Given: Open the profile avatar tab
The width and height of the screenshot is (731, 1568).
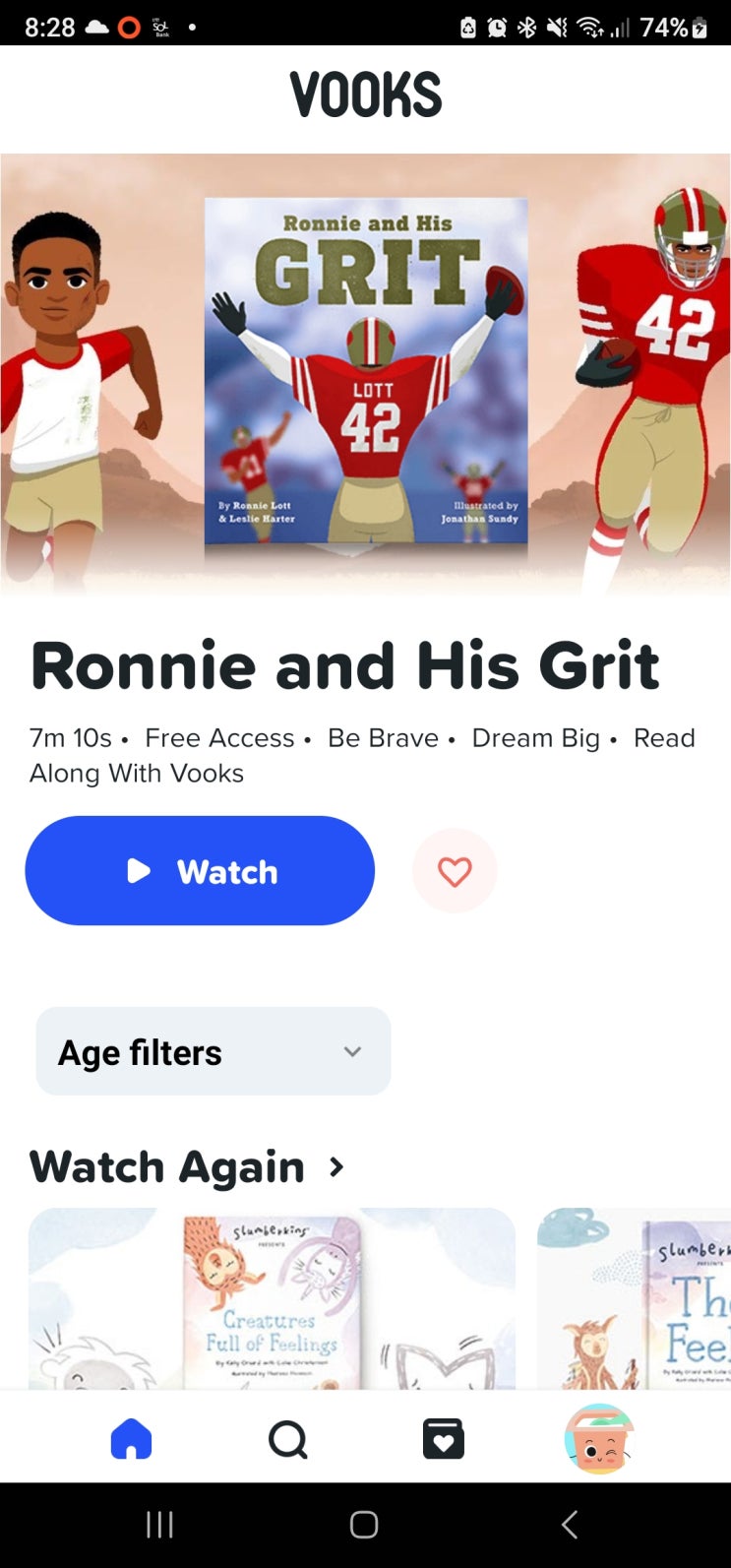Looking at the screenshot, I should (x=598, y=1439).
